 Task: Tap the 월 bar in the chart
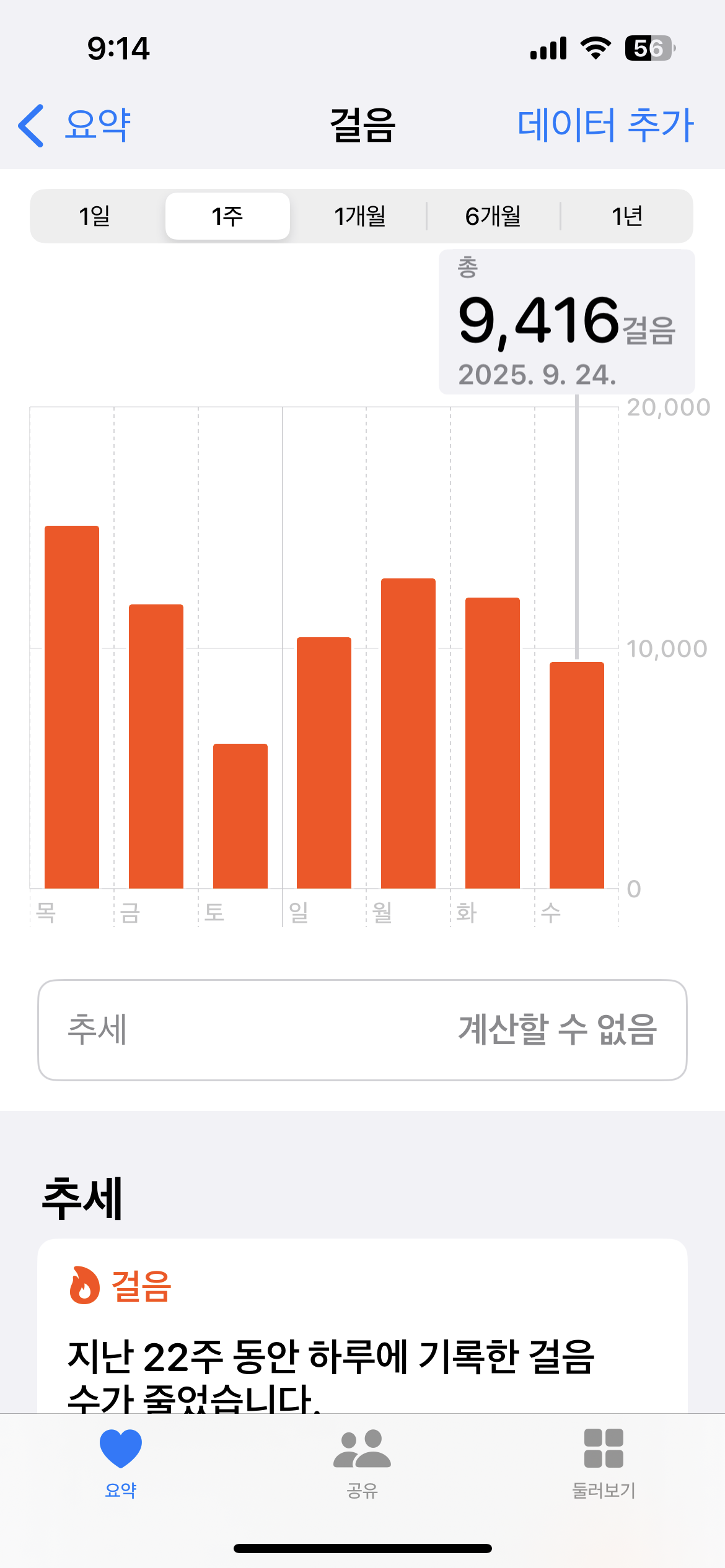408,733
